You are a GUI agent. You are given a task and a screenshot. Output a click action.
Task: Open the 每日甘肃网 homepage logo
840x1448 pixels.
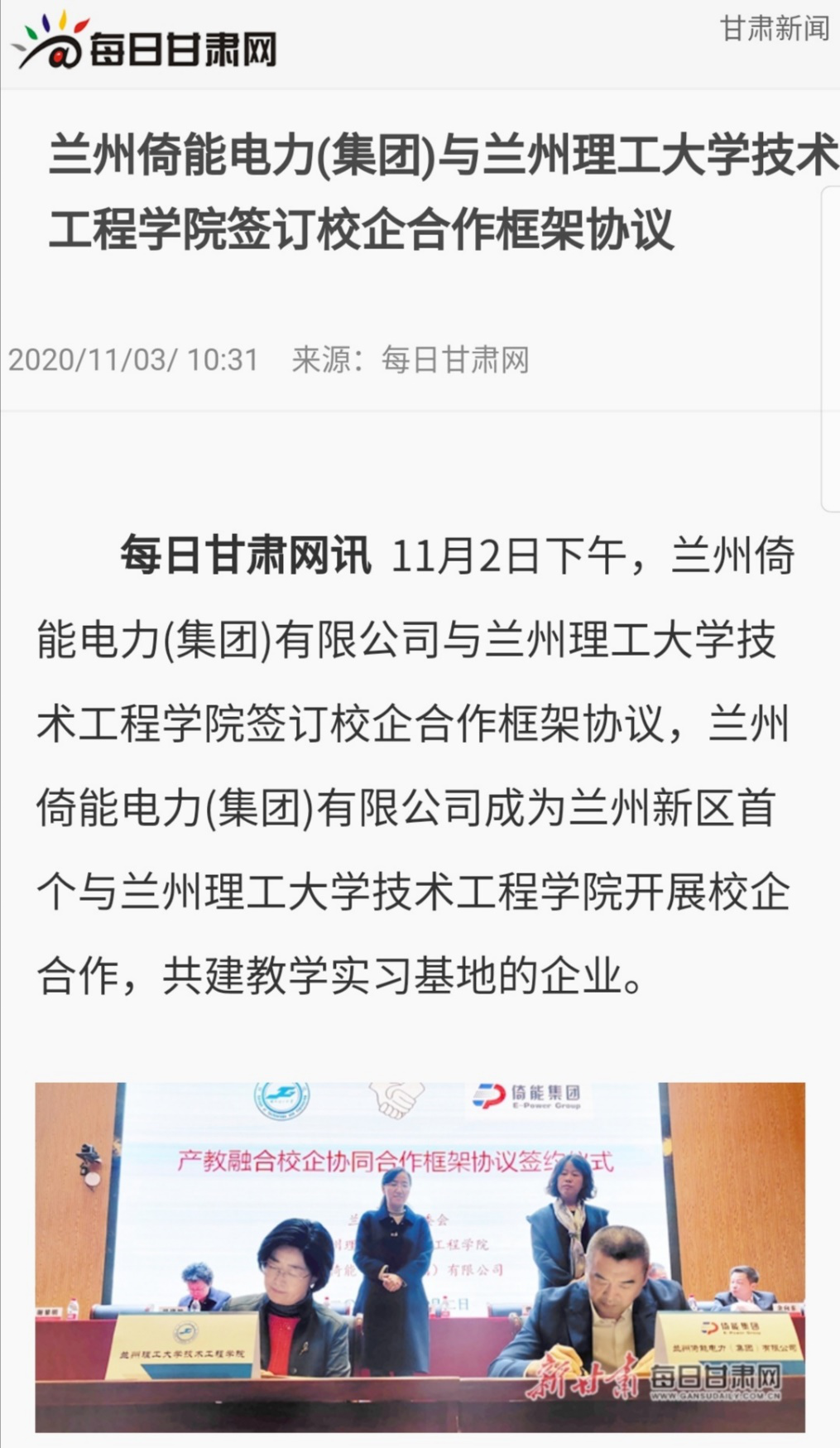[145, 43]
